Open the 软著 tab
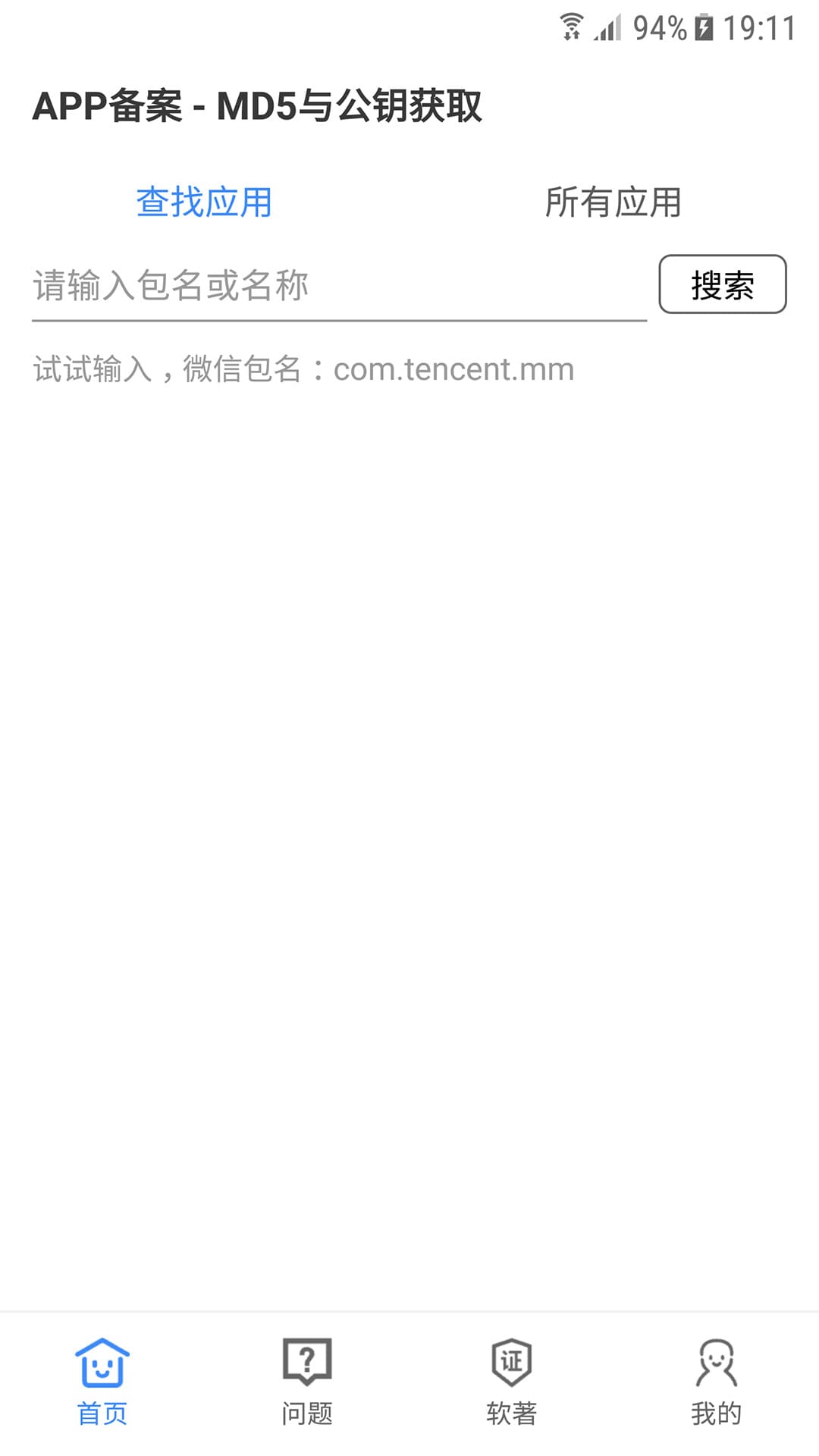 coord(512,1382)
